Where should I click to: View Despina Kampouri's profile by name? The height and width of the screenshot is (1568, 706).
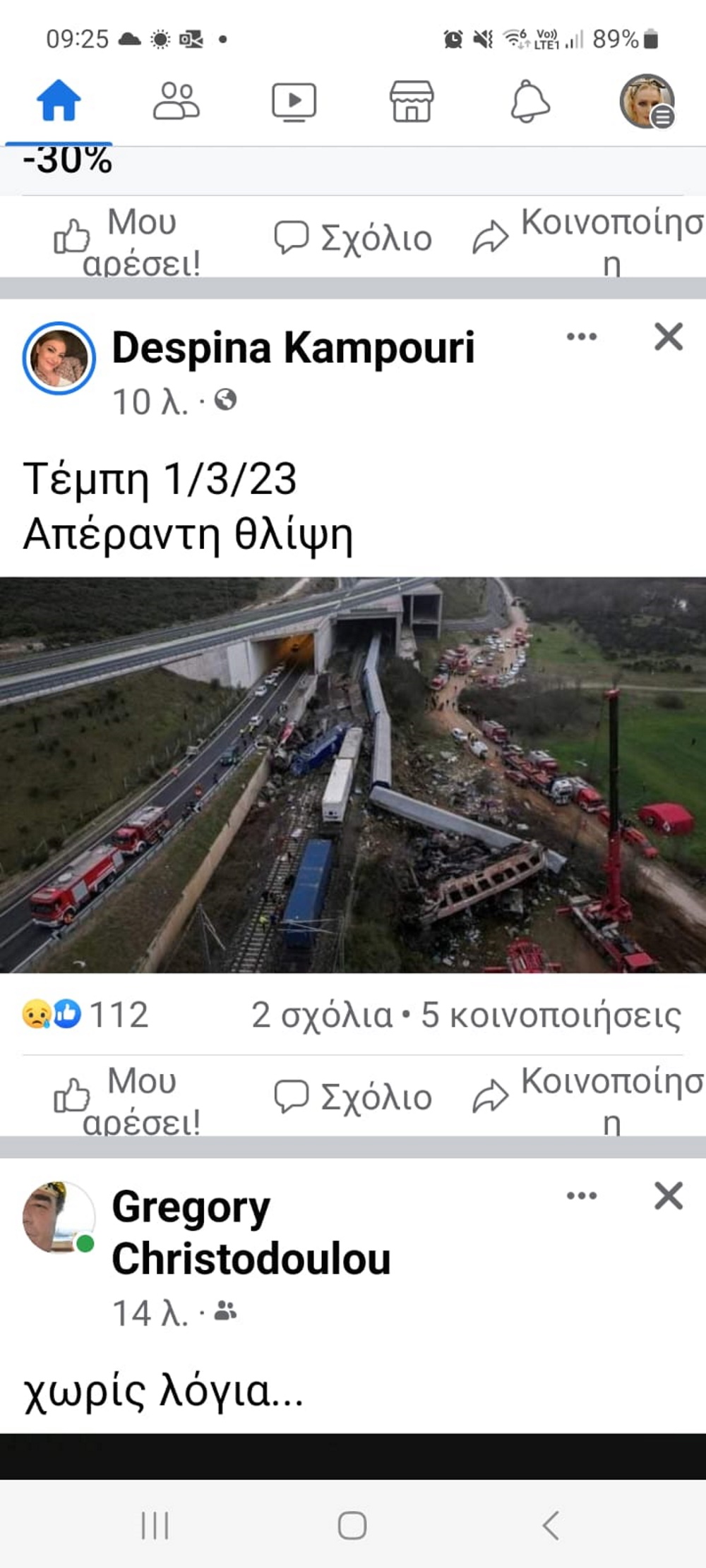click(x=293, y=348)
